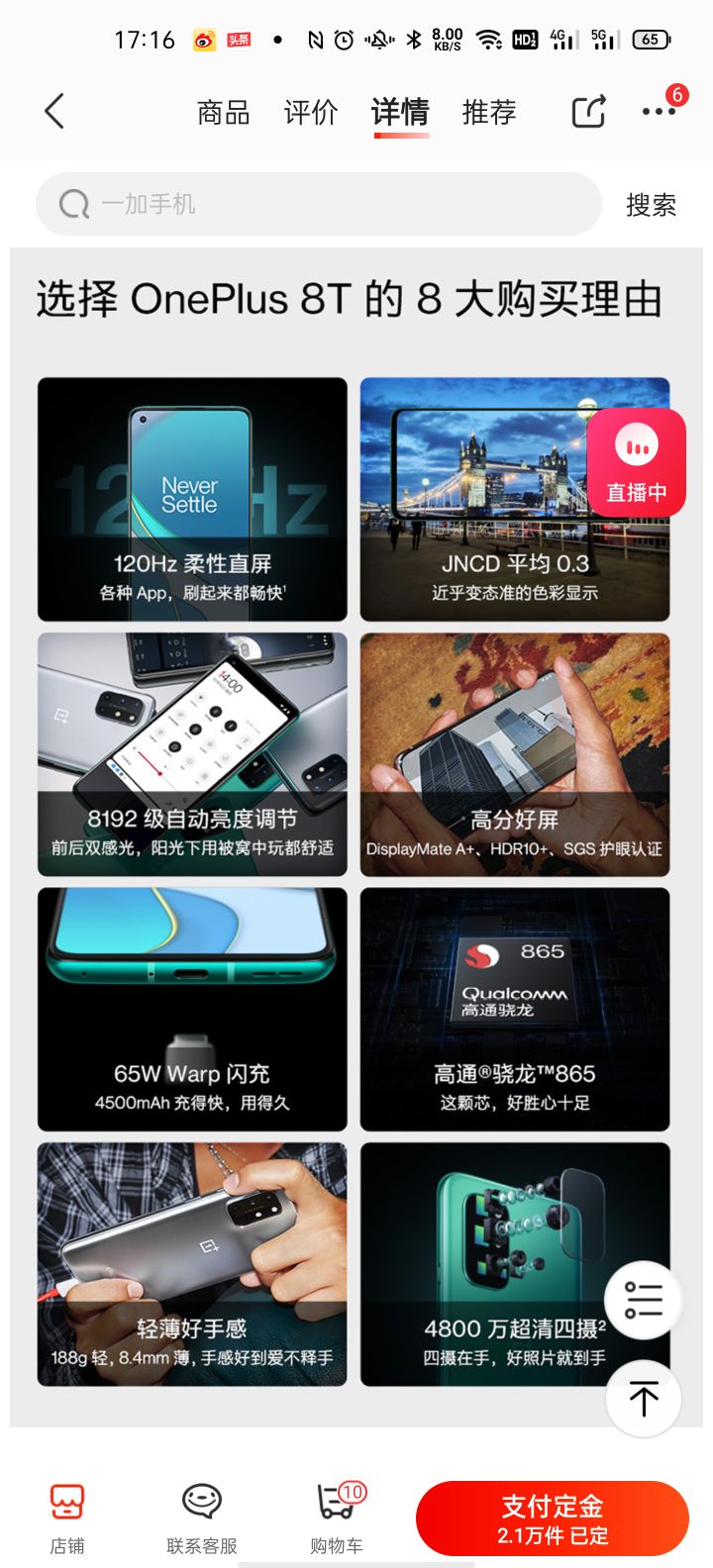
Task: Switch to the 推荐 recommendations tab
Action: click(x=487, y=112)
